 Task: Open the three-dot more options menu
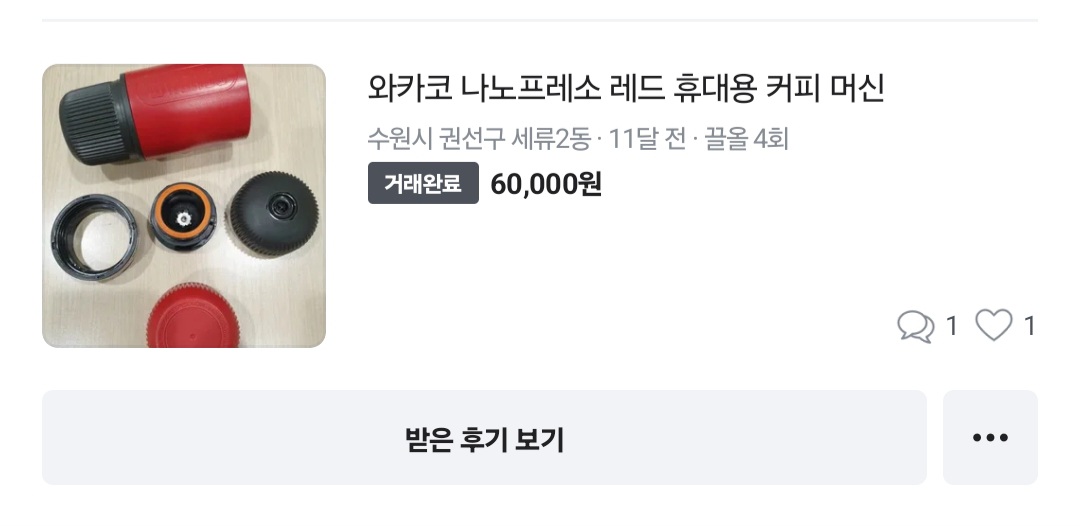(x=990, y=438)
